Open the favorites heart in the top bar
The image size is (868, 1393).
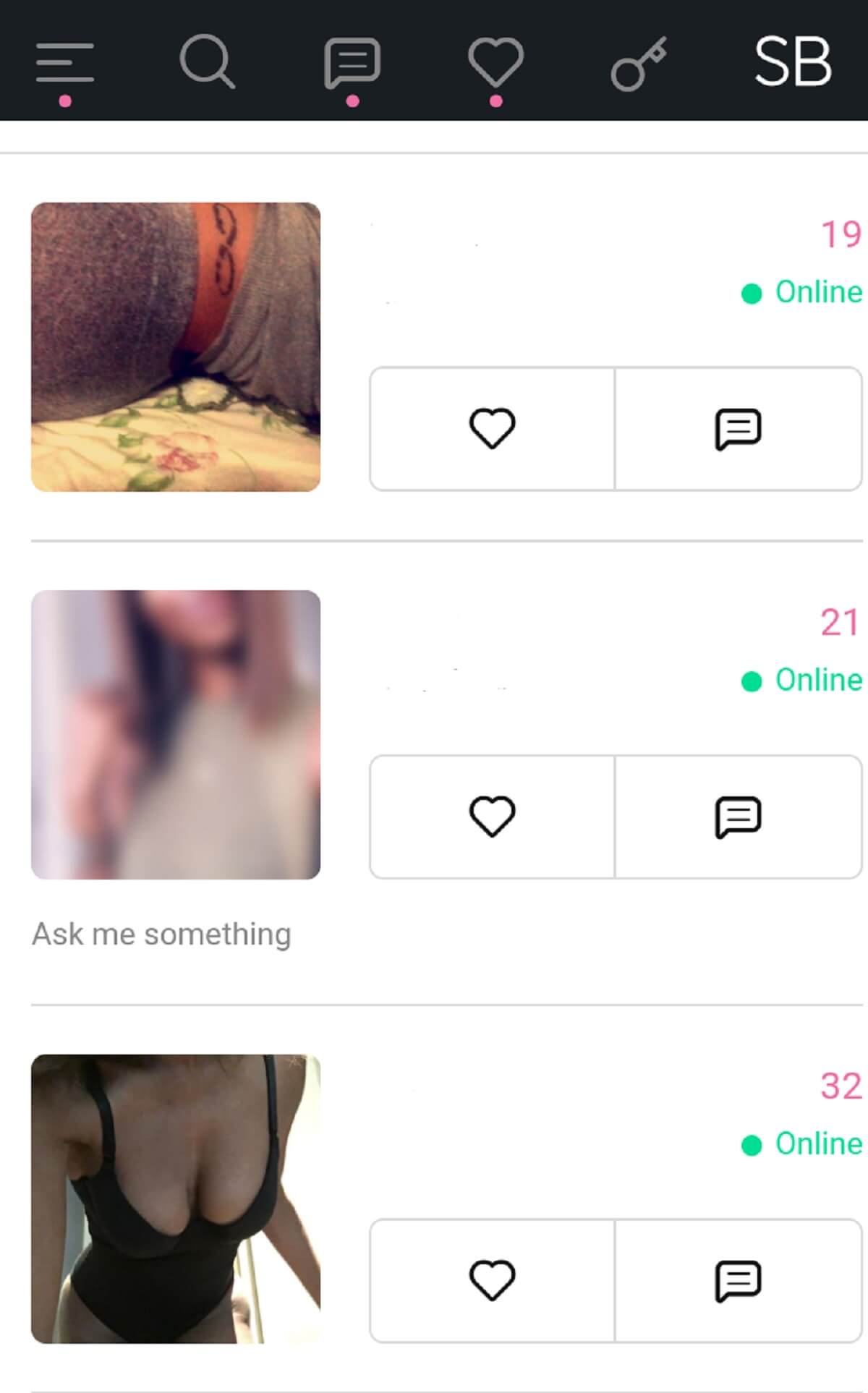point(495,62)
